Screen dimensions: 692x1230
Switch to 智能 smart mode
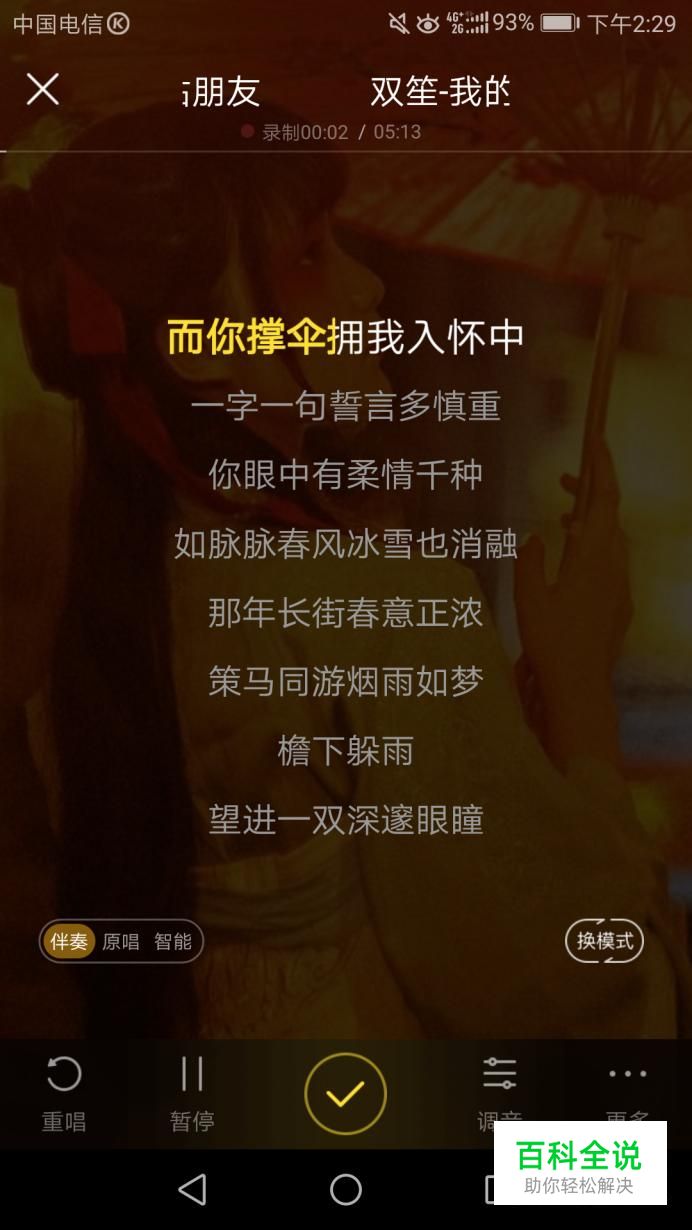pyautogui.click(x=172, y=941)
